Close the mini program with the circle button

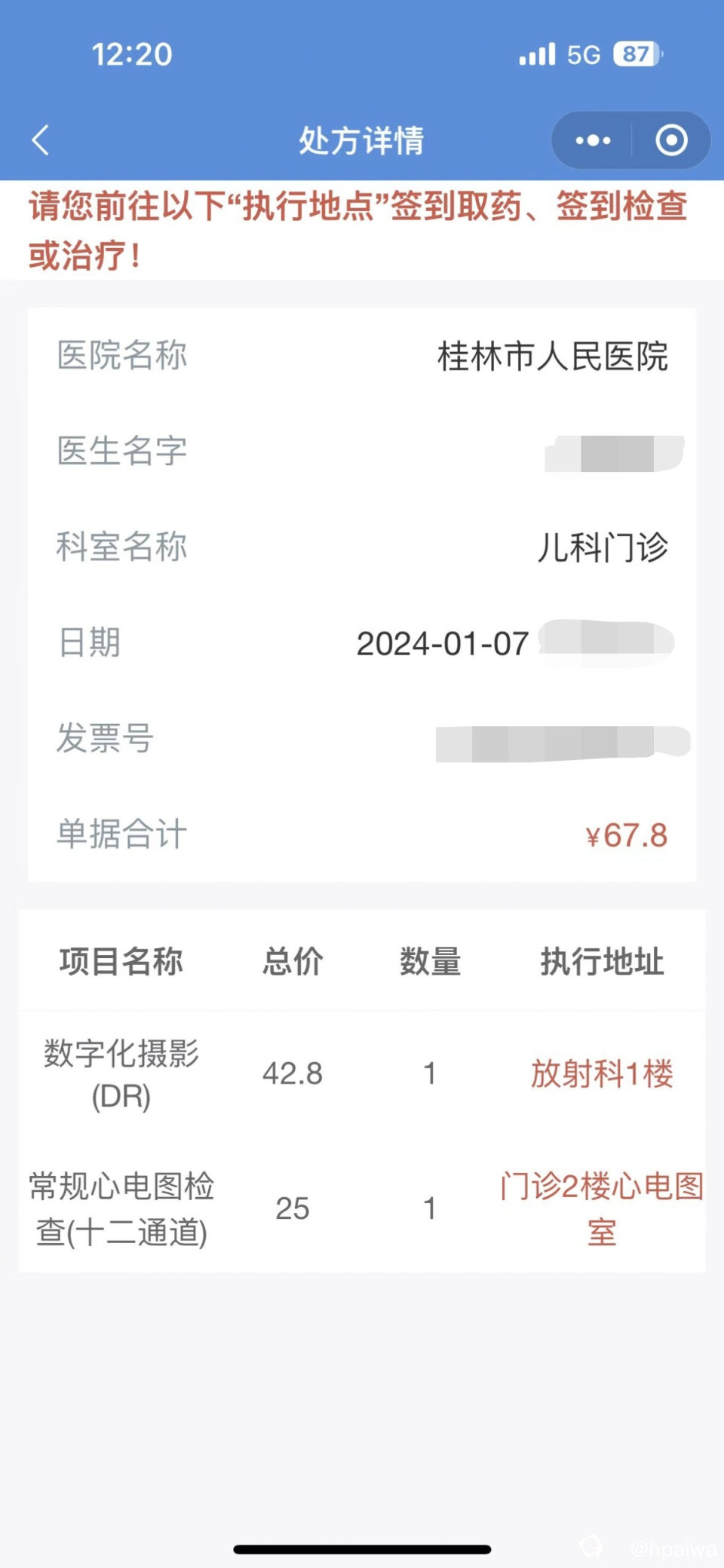[671, 140]
